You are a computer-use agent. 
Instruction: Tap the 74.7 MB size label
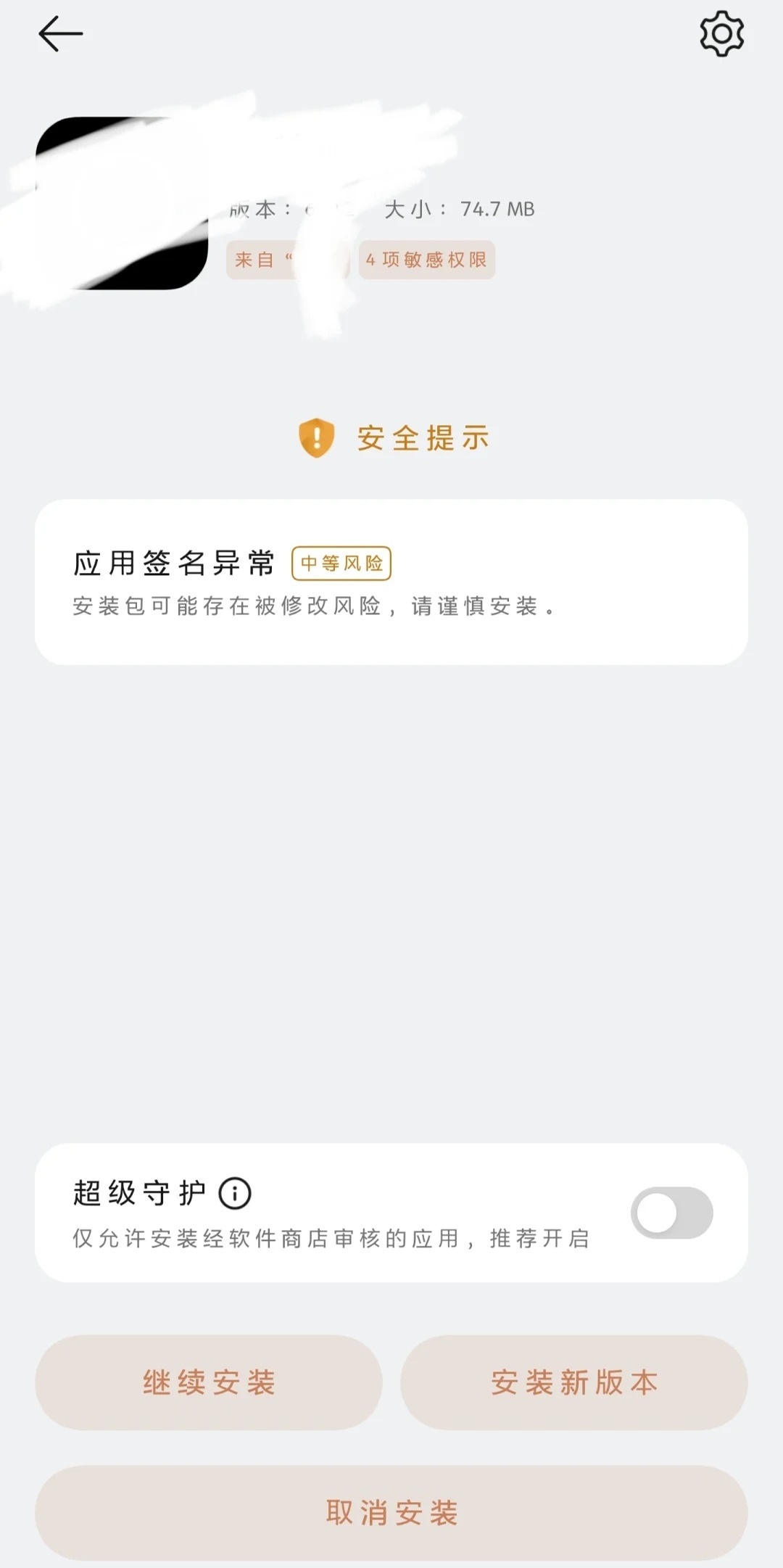pyautogui.click(x=498, y=208)
